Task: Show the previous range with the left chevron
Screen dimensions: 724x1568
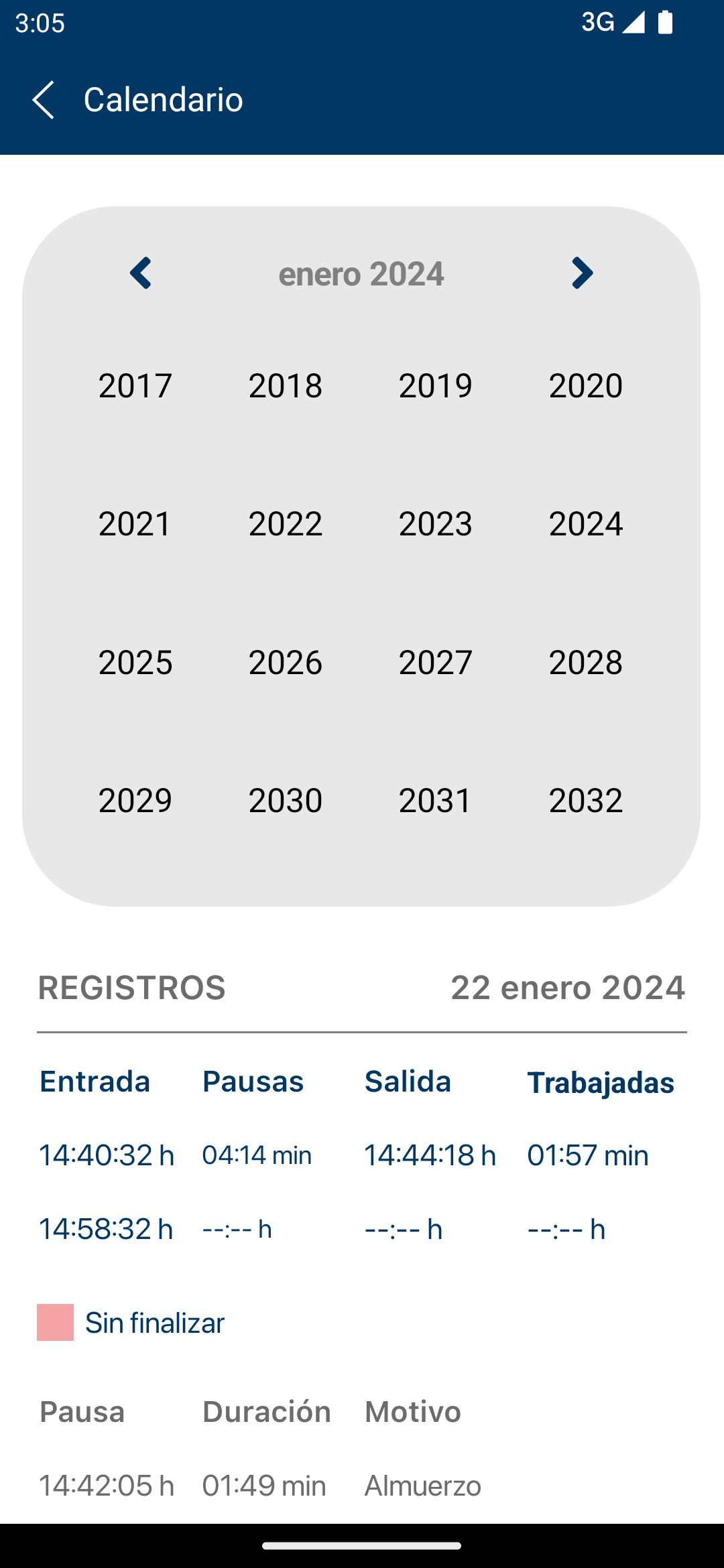Action: click(141, 273)
